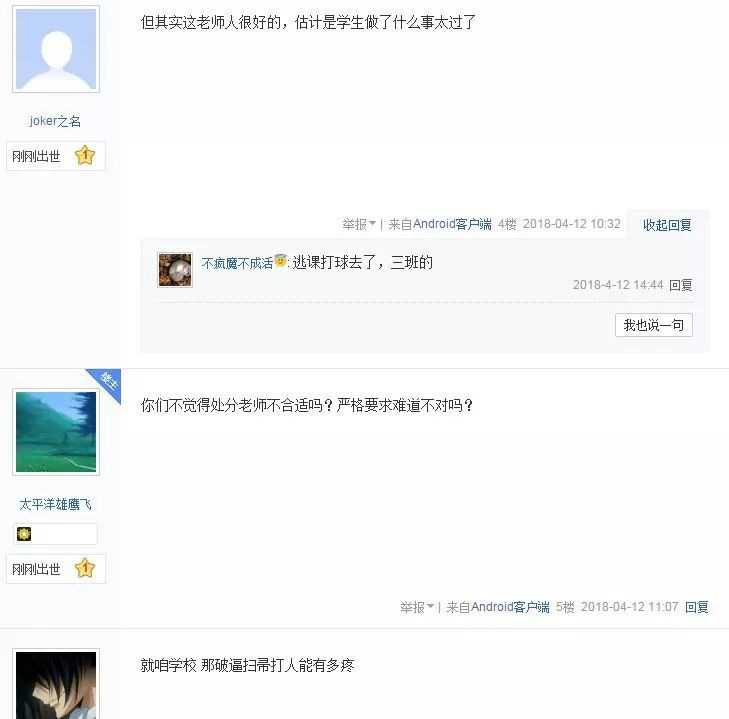Tap the username joker之名
The image size is (729, 719).
click(x=56, y=121)
